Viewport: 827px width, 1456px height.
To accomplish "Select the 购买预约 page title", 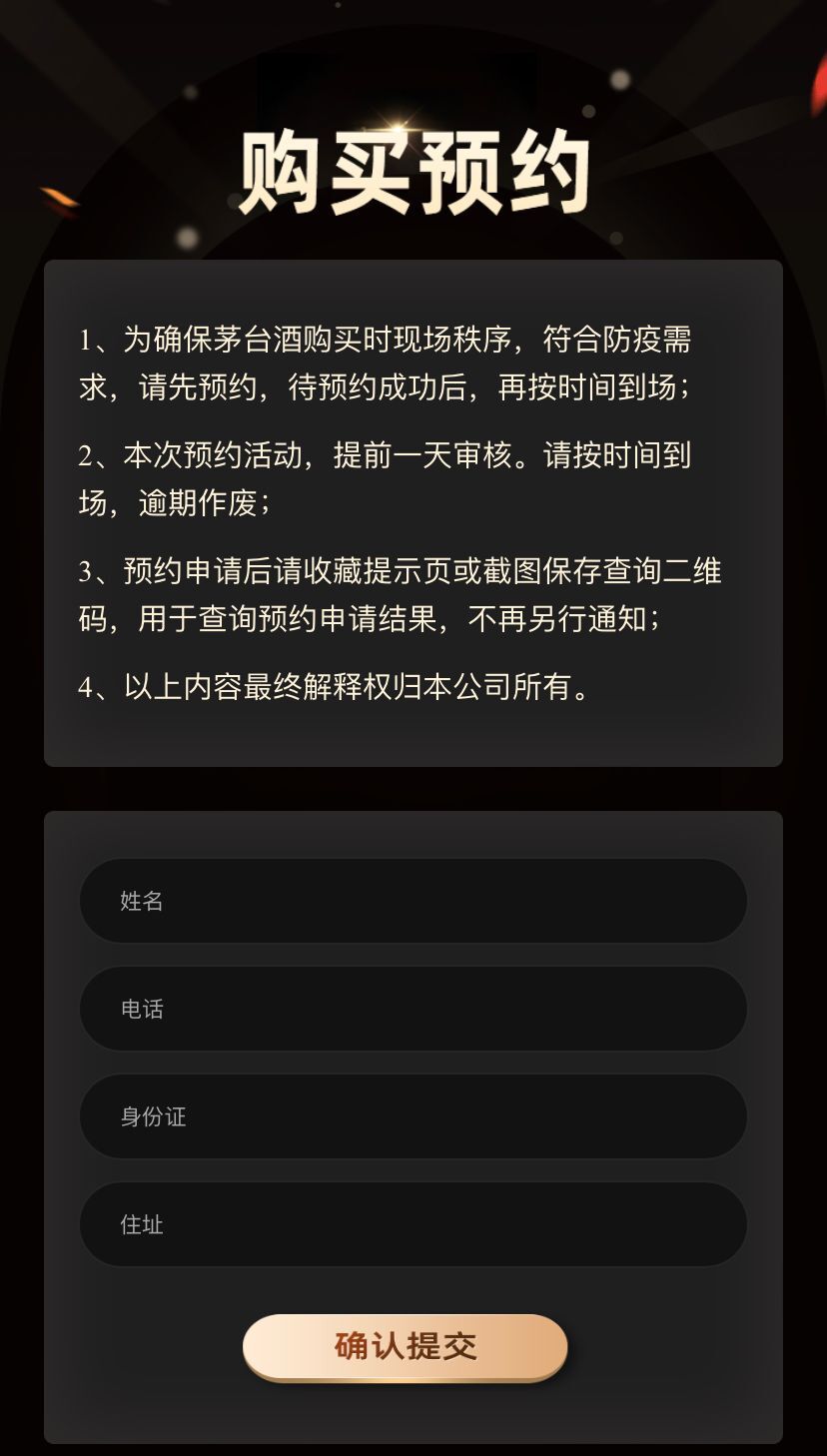I will 413,170.
